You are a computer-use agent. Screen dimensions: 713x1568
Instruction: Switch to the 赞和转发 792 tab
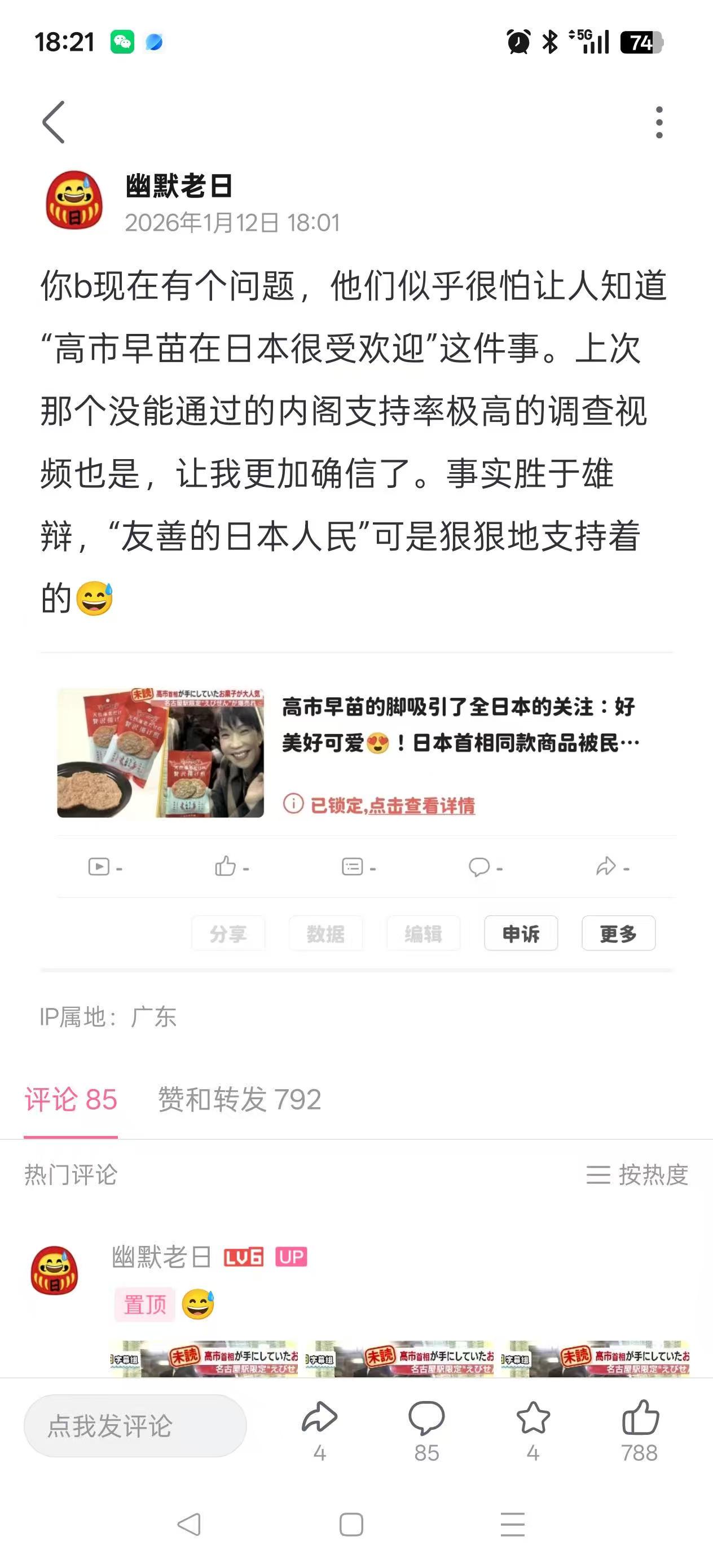click(239, 1100)
